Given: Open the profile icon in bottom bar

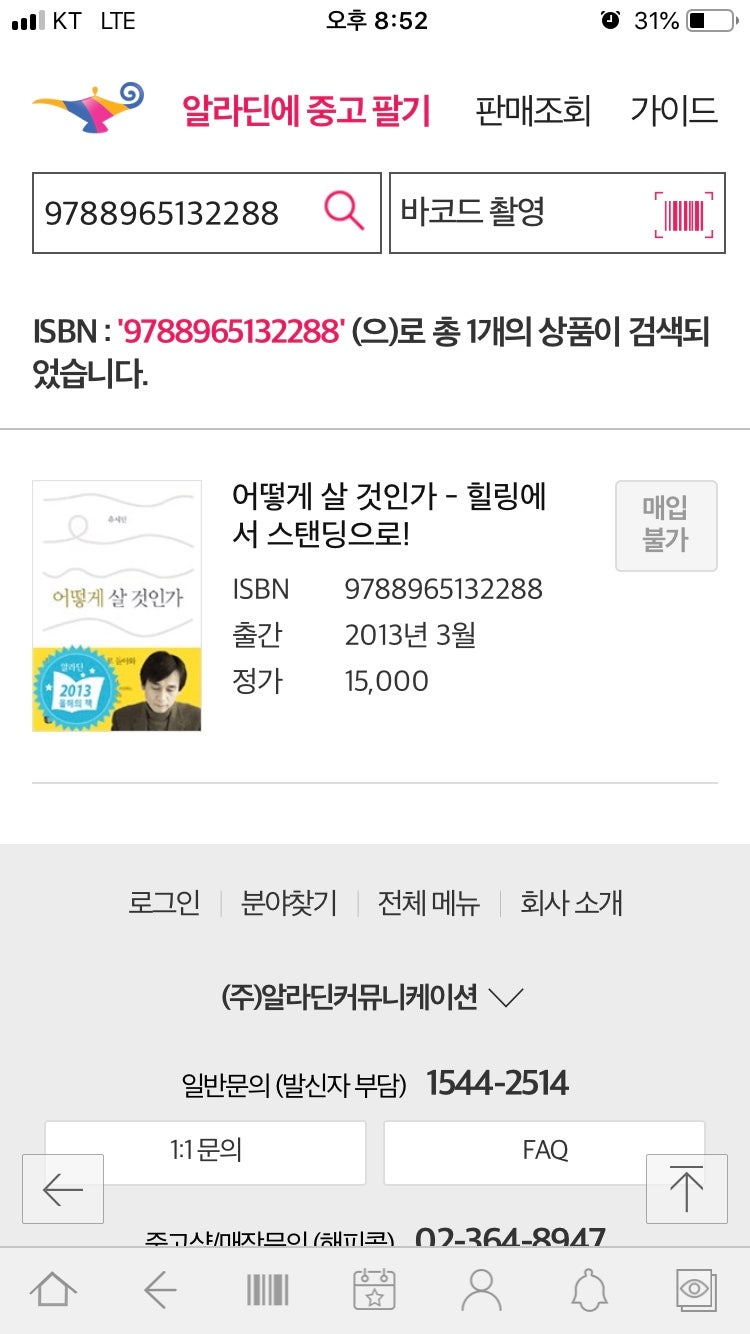Looking at the screenshot, I should click(481, 1291).
